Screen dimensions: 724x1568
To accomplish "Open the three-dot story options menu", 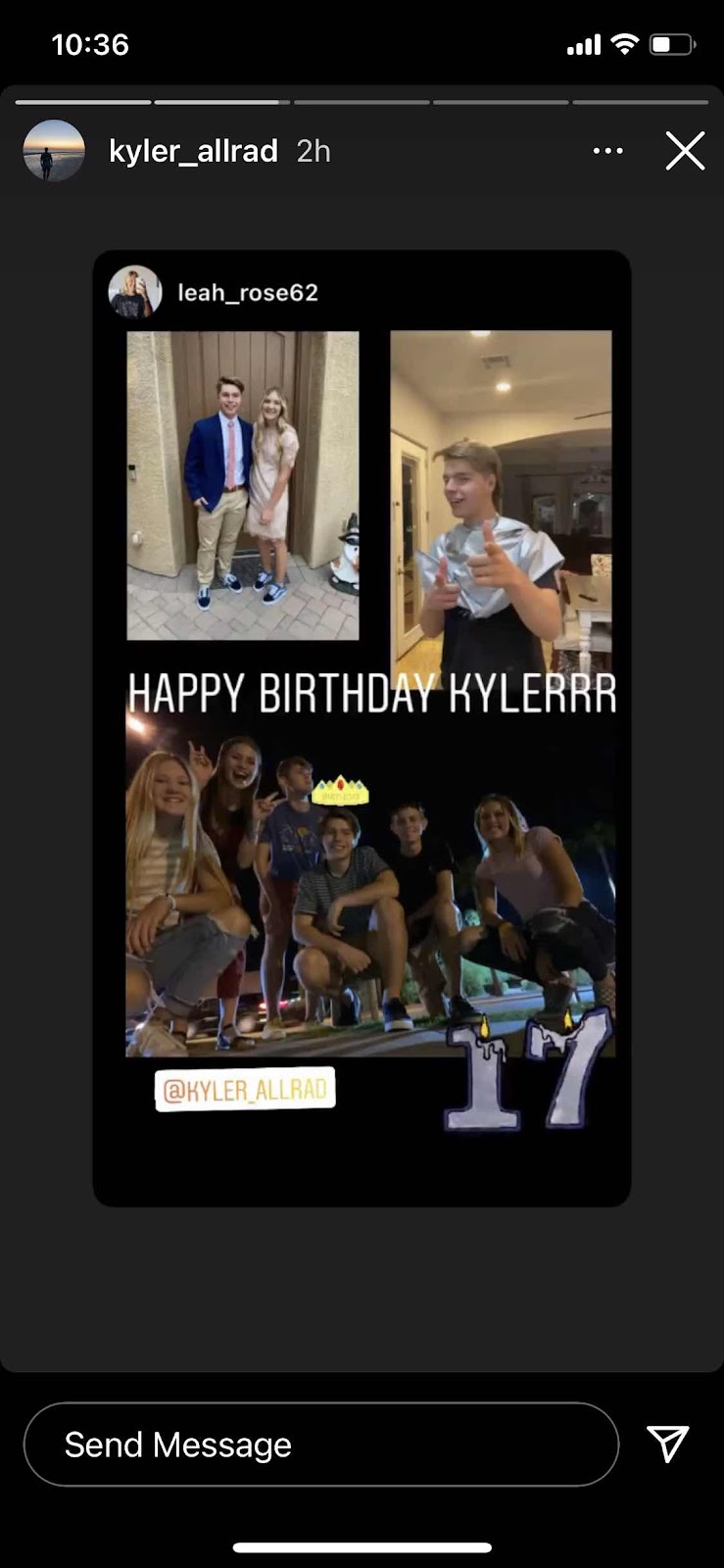I will pyautogui.click(x=608, y=151).
